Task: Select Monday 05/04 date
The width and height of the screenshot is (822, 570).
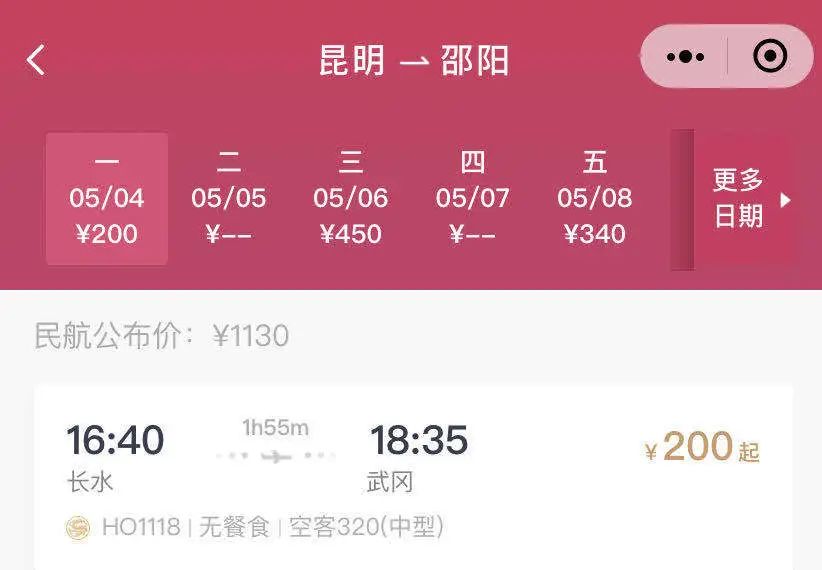Action: [107, 199]
